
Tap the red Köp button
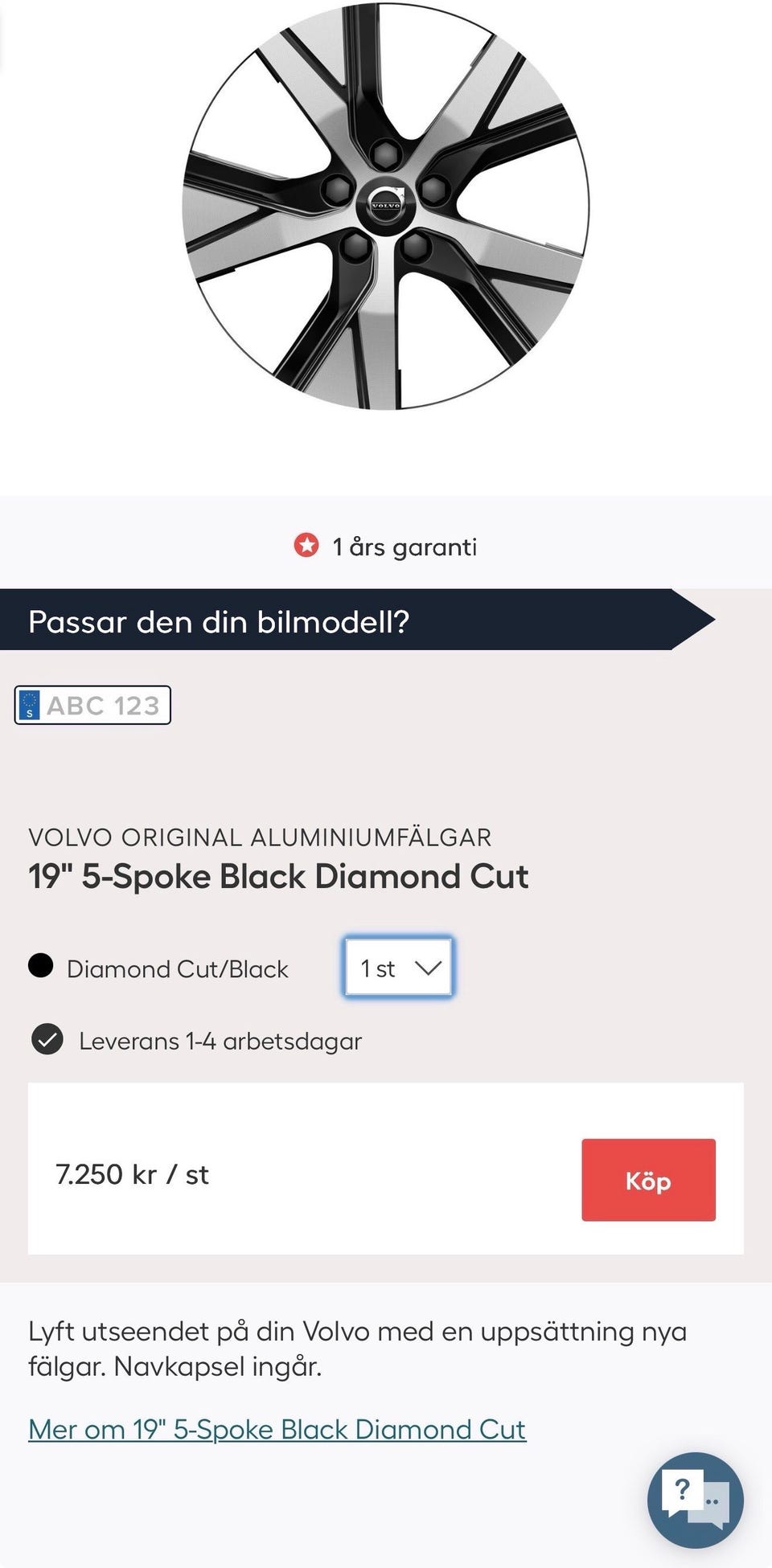click(x=648, y=1180)
